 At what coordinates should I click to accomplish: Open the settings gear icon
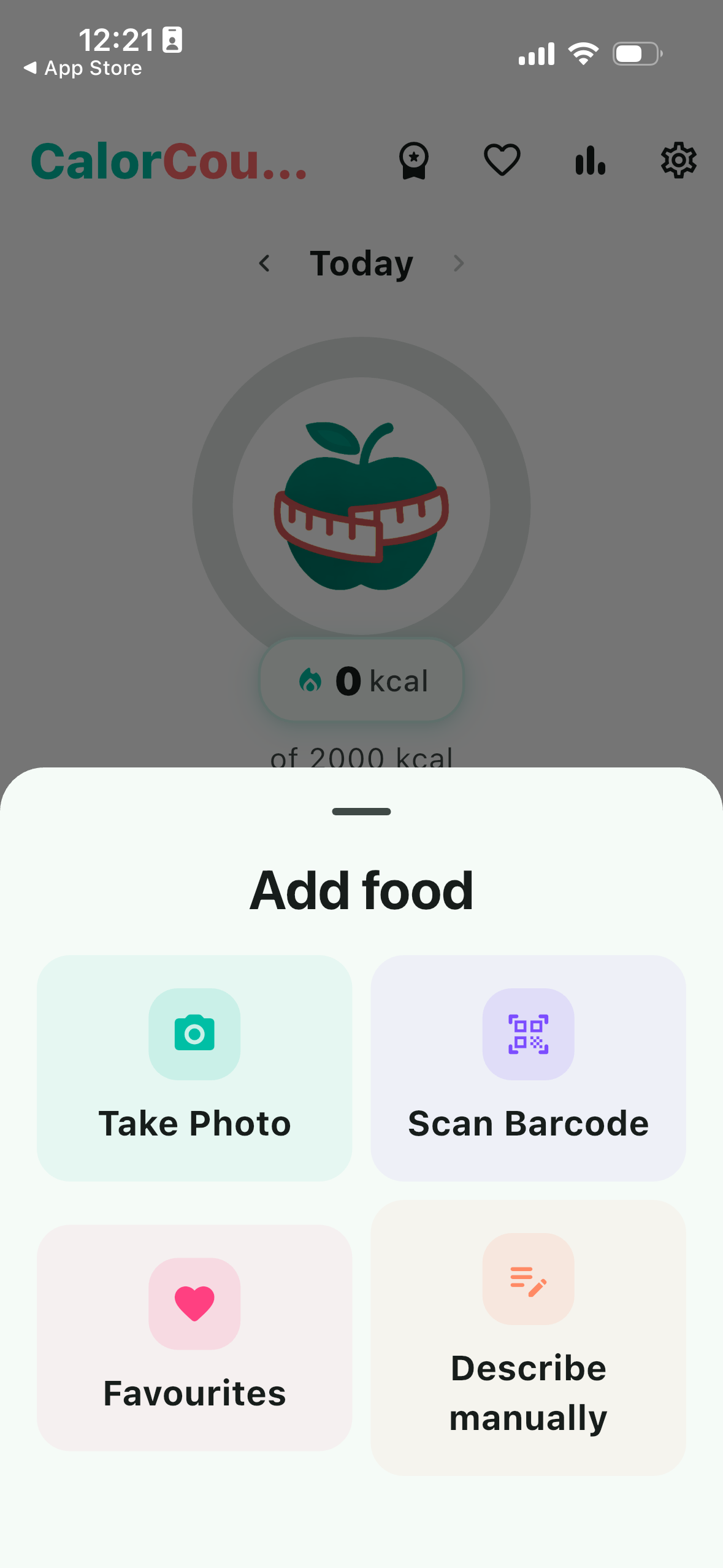tap(678, 160)
